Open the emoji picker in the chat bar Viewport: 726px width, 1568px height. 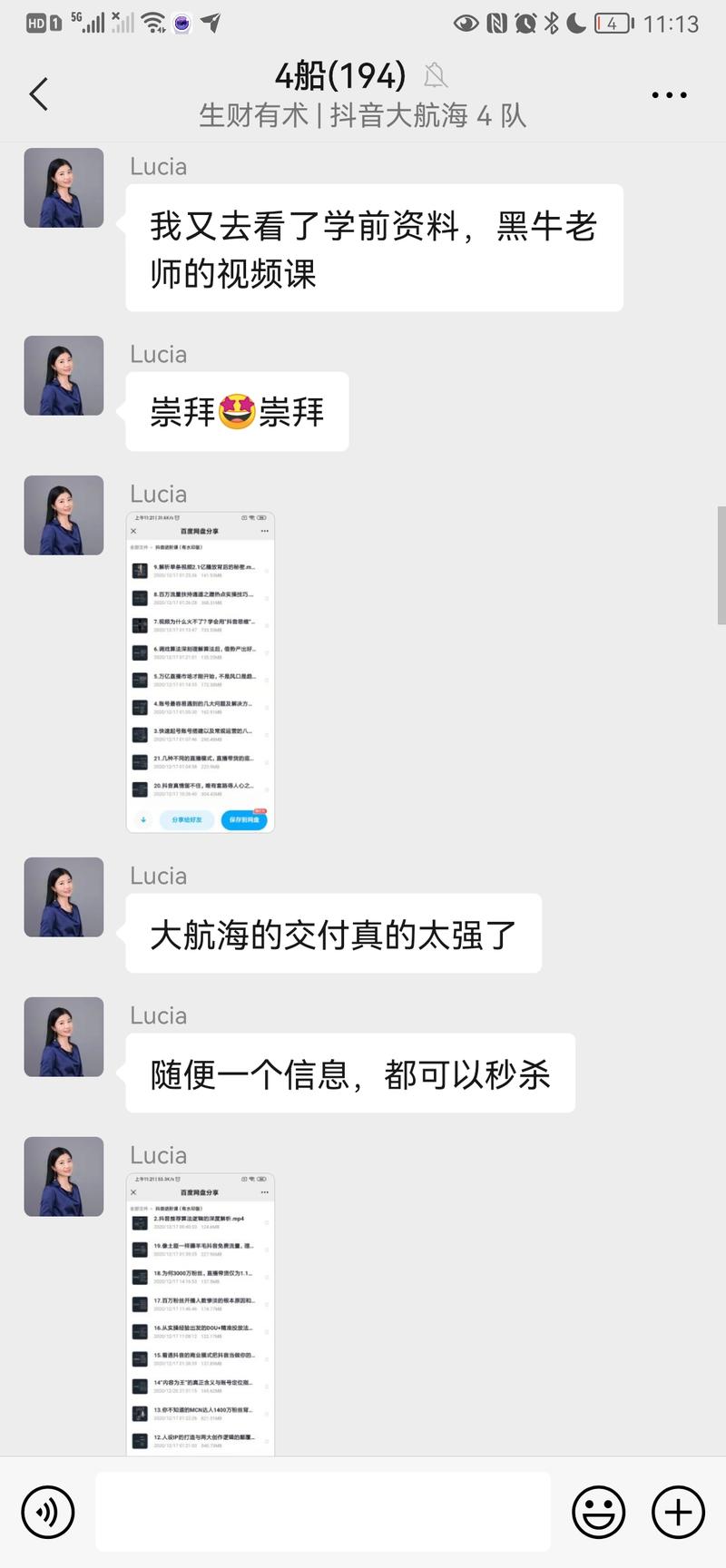pos(599,1512)
